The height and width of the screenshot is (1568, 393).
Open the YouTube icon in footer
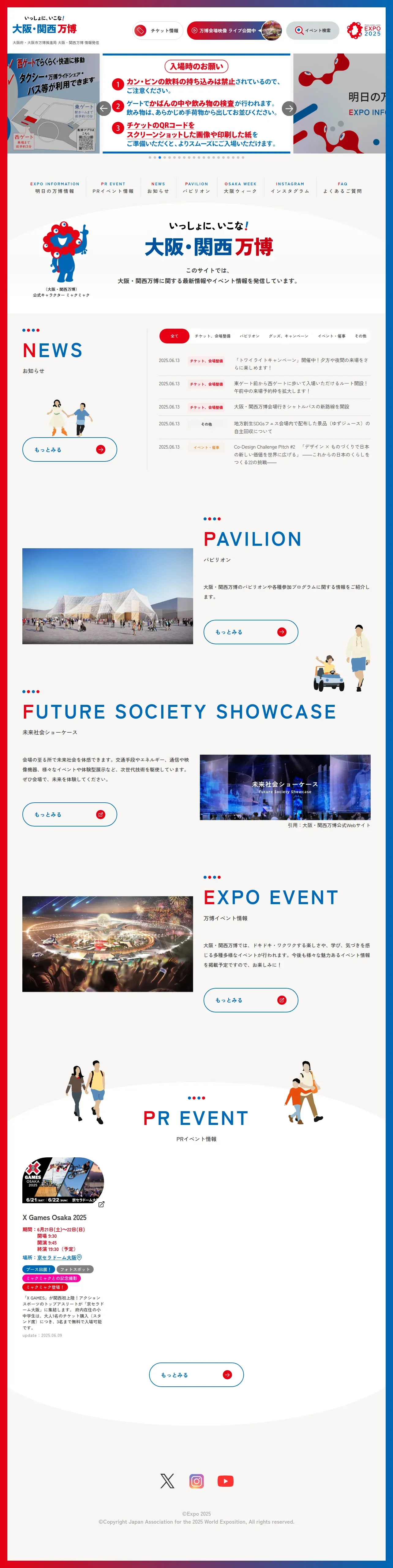click(x=226, y=1481)
